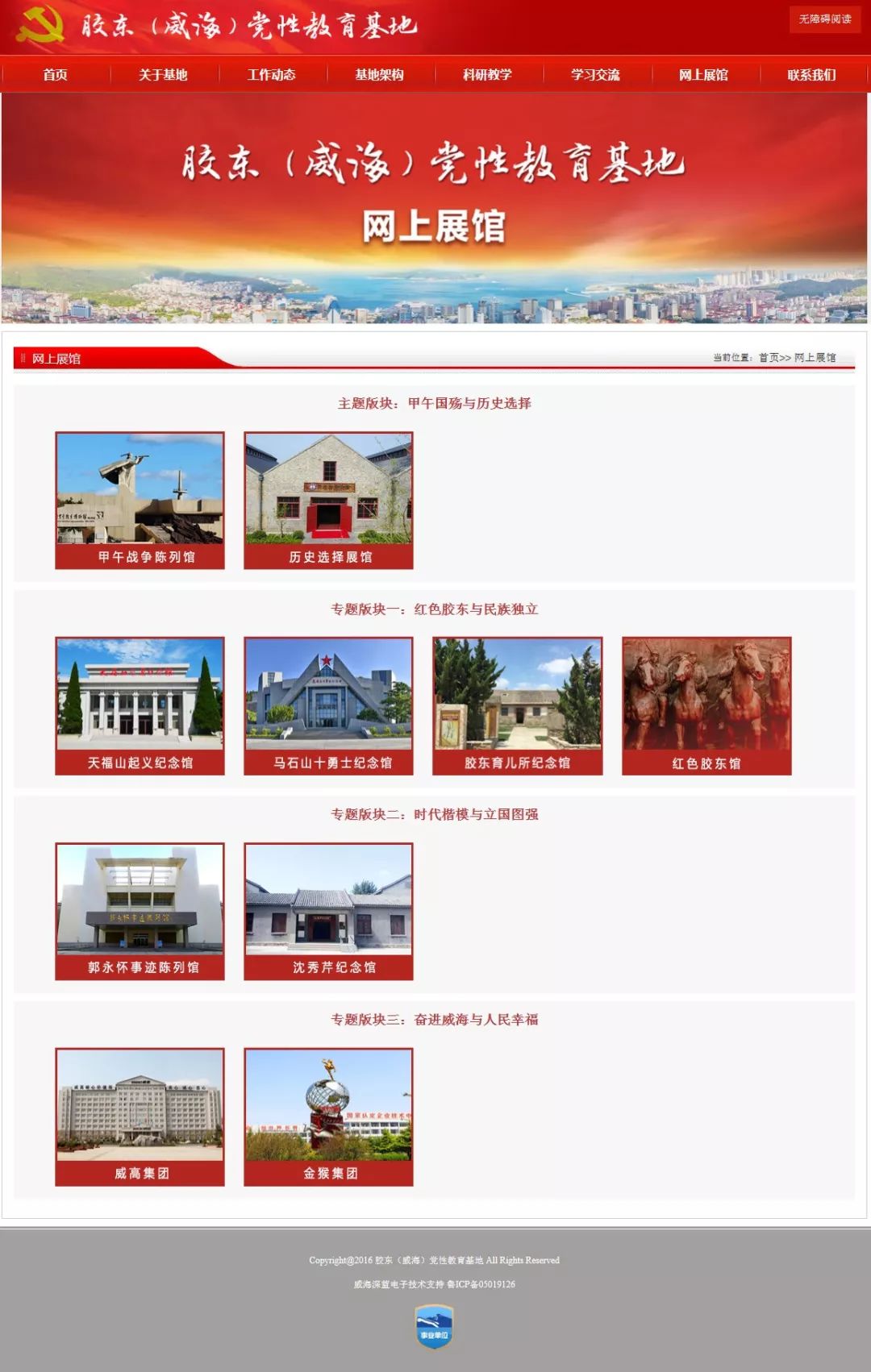Image resolution: width=871 pixels, height=1372 pixels.
Task: Open the 天福山起义纪念馆 tile
Action: (140, 705)
